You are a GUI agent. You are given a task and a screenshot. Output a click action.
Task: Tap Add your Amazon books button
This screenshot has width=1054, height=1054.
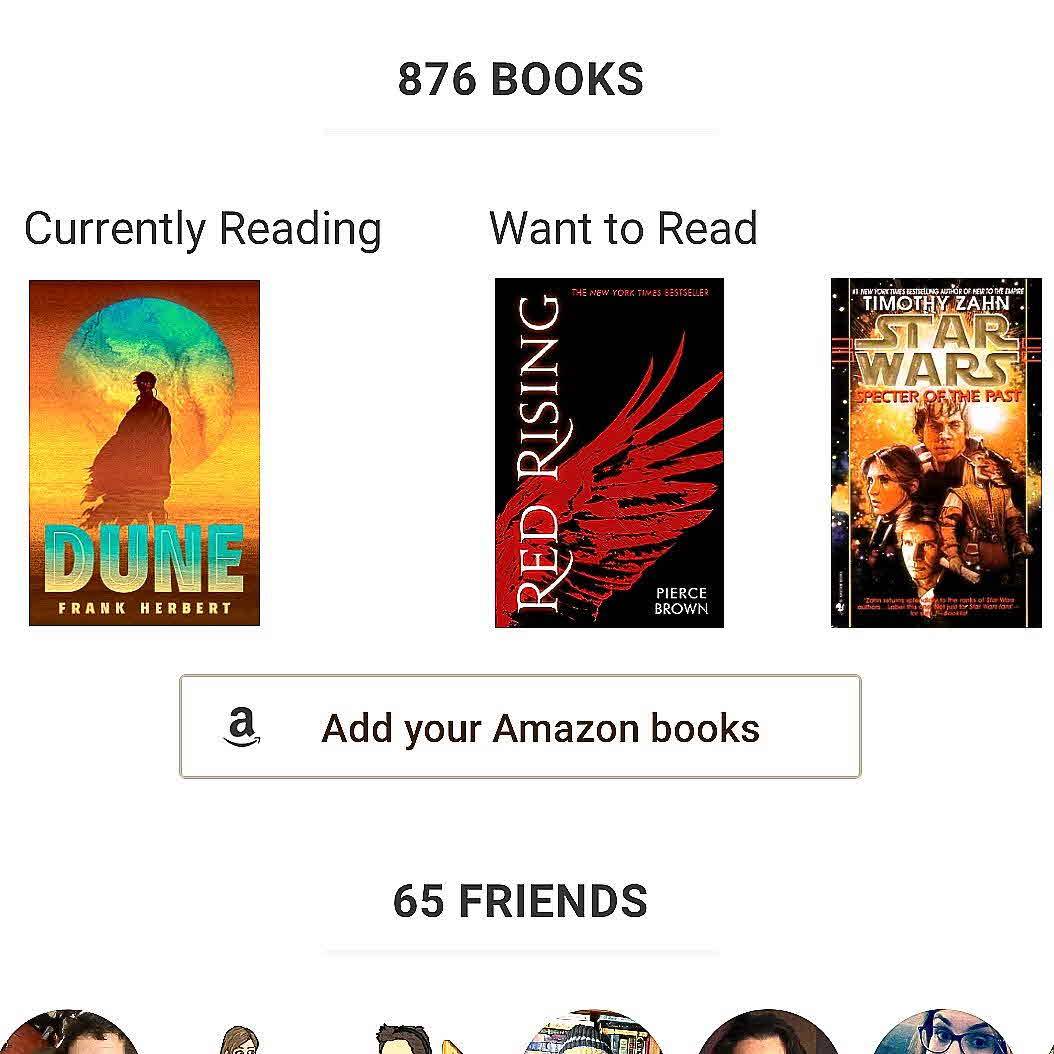pyautogui.click(x=520, y=727)
